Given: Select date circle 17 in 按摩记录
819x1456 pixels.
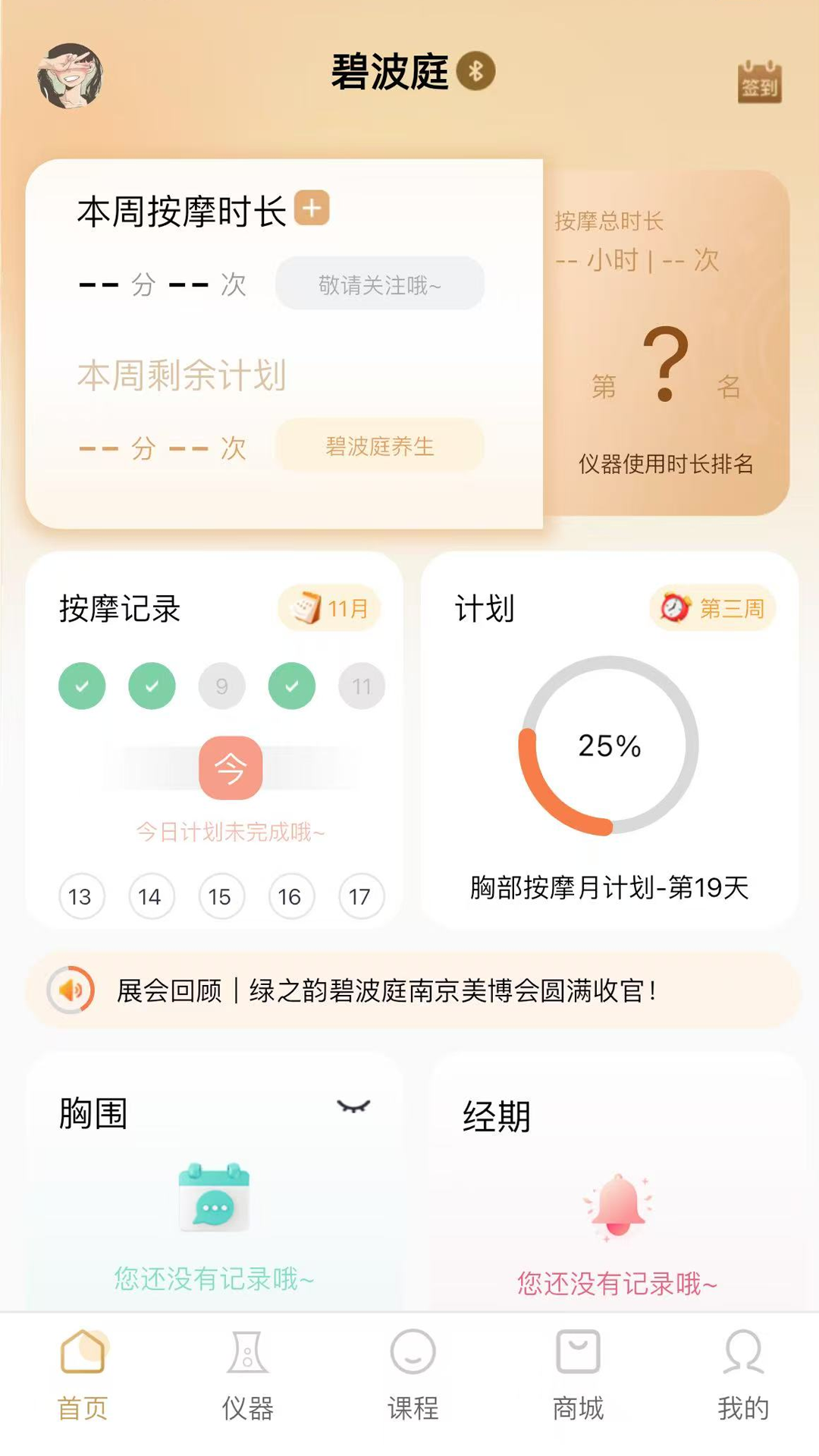Looking at the screenshot, I should coord(361,896).
